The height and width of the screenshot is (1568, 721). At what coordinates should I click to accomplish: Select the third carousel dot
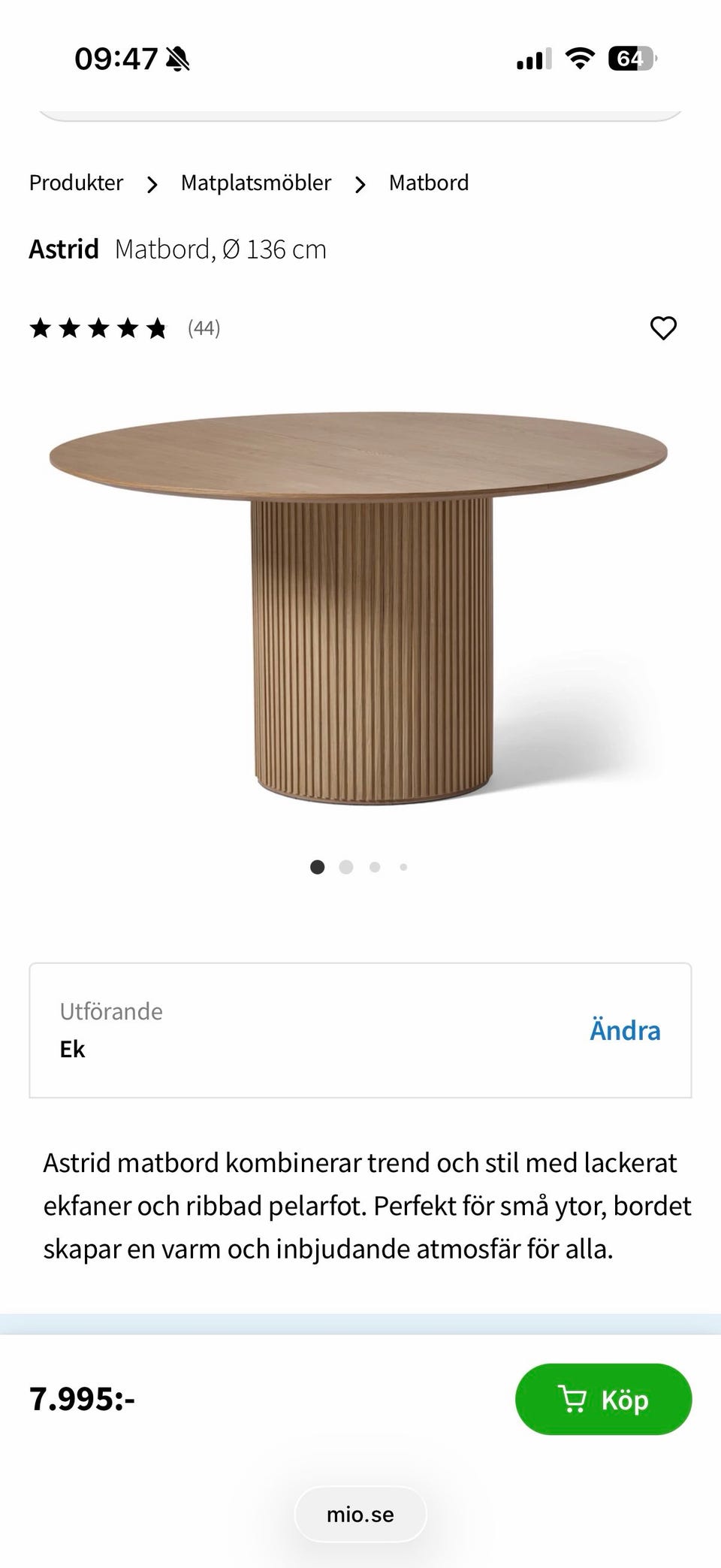pos(375,866)
